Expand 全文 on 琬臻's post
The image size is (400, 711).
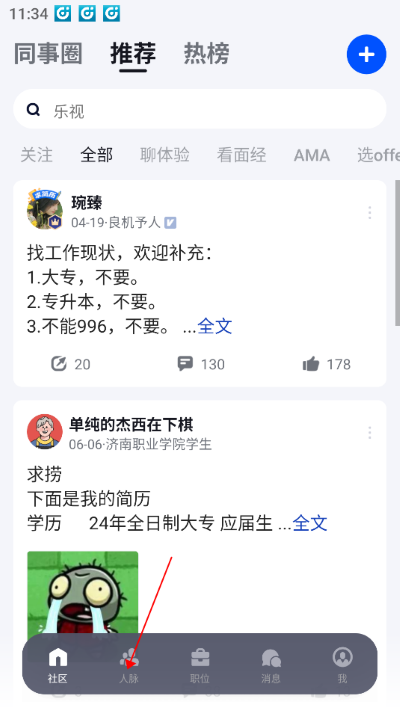point(215,326)
